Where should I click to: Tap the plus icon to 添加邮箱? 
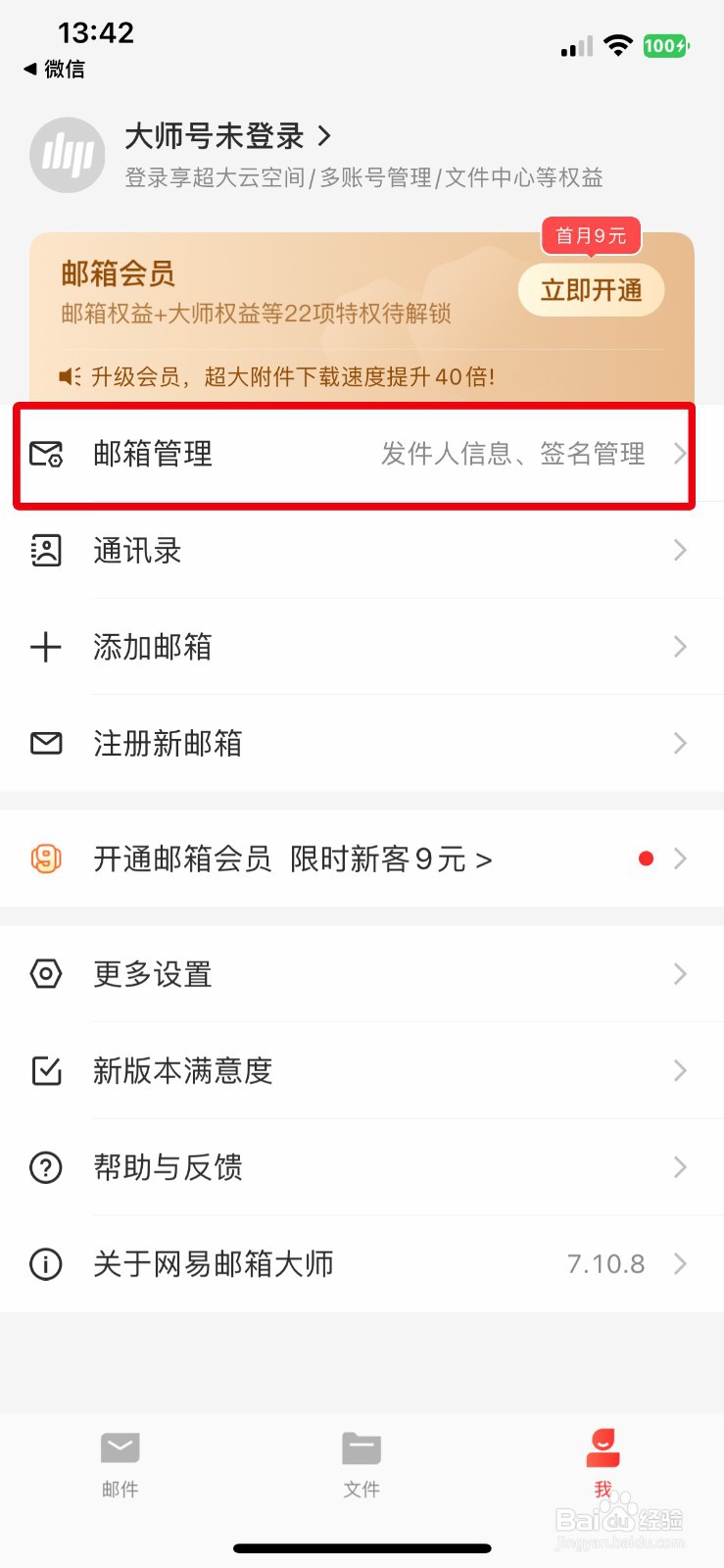click(46, 647)
